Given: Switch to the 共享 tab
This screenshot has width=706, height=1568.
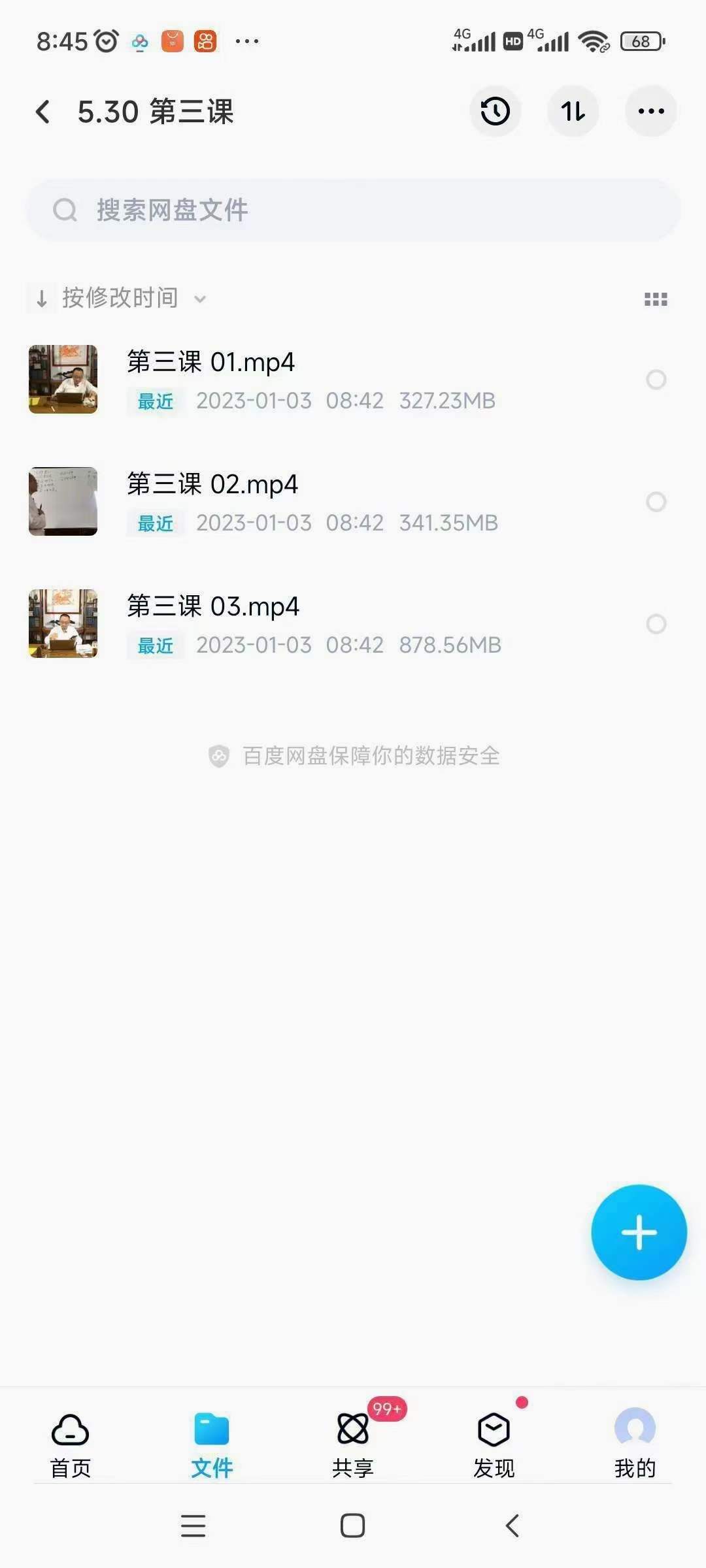Looking at the screenshot, I should tap(353, 1445).
